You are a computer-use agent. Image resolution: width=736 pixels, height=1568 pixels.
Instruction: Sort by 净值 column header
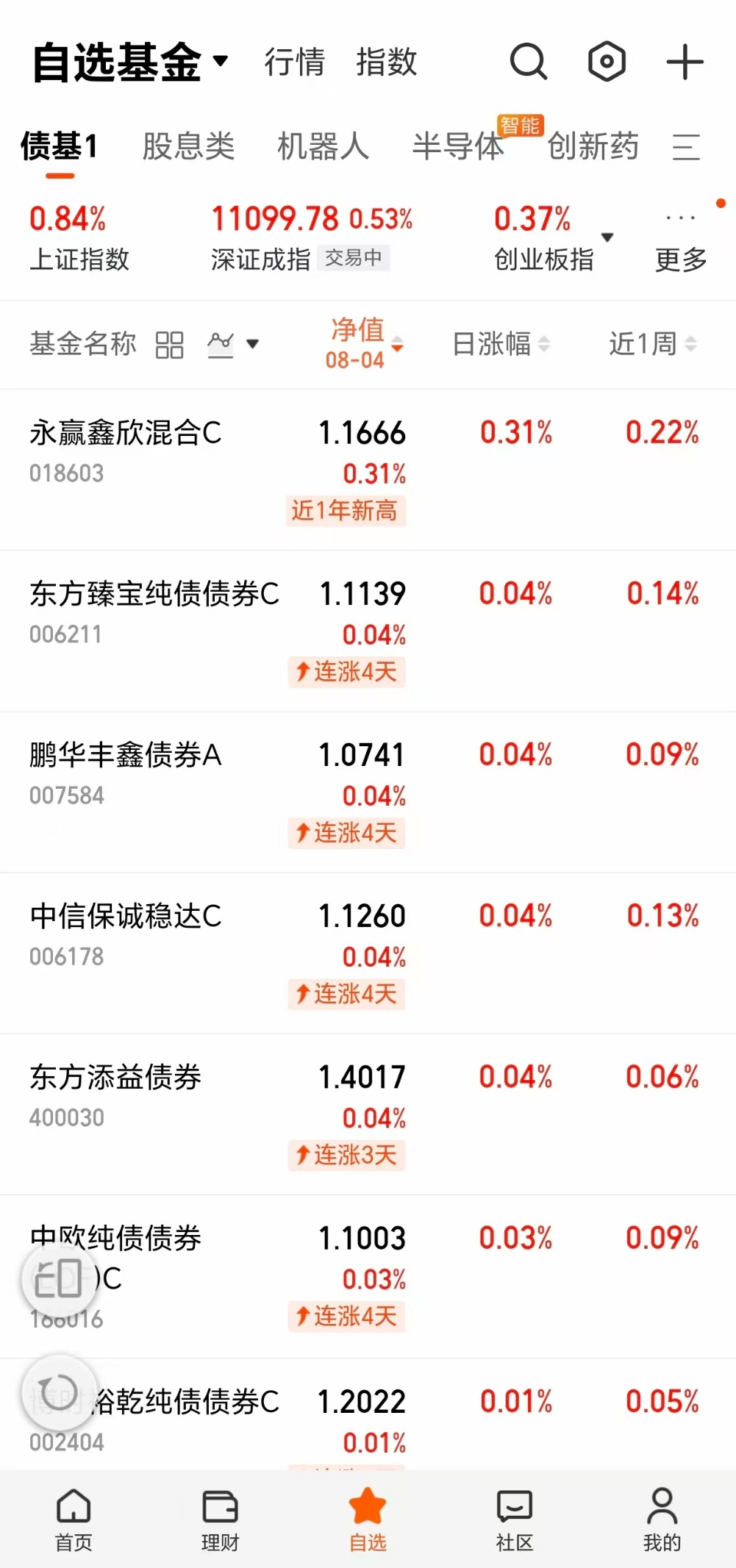pyautogui.click(x=364, y=343)
